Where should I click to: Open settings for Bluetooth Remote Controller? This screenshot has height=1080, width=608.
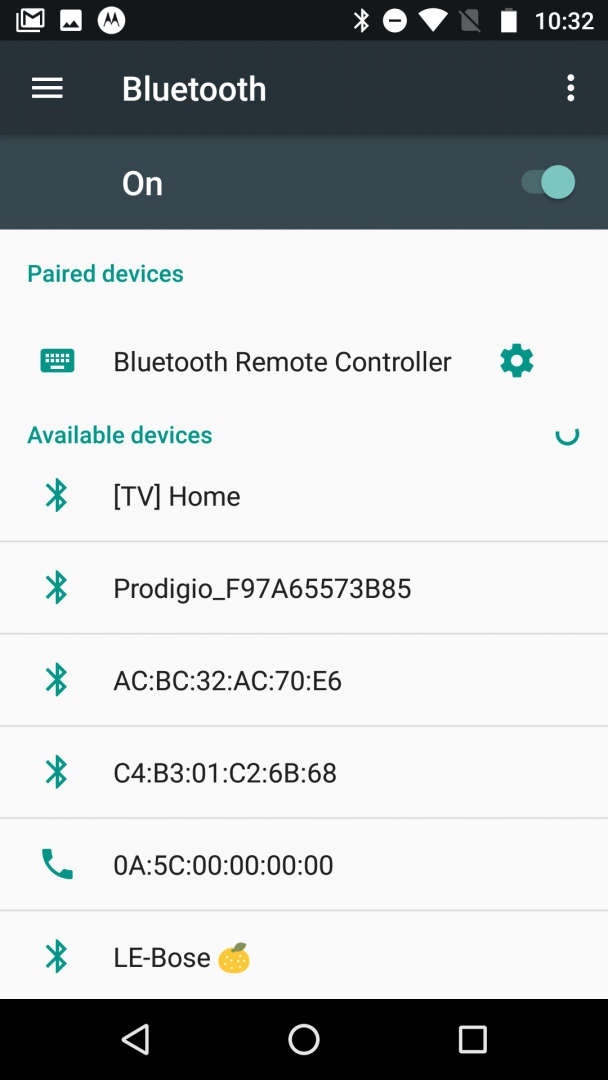[516, 361]
